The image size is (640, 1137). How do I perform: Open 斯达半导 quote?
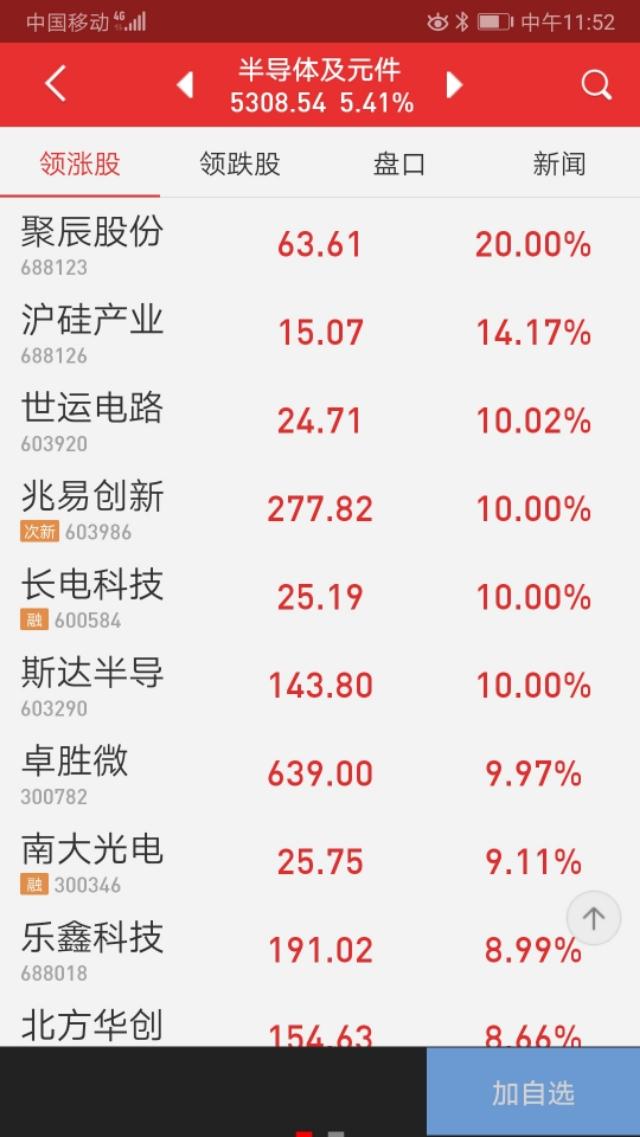(320, 687)
